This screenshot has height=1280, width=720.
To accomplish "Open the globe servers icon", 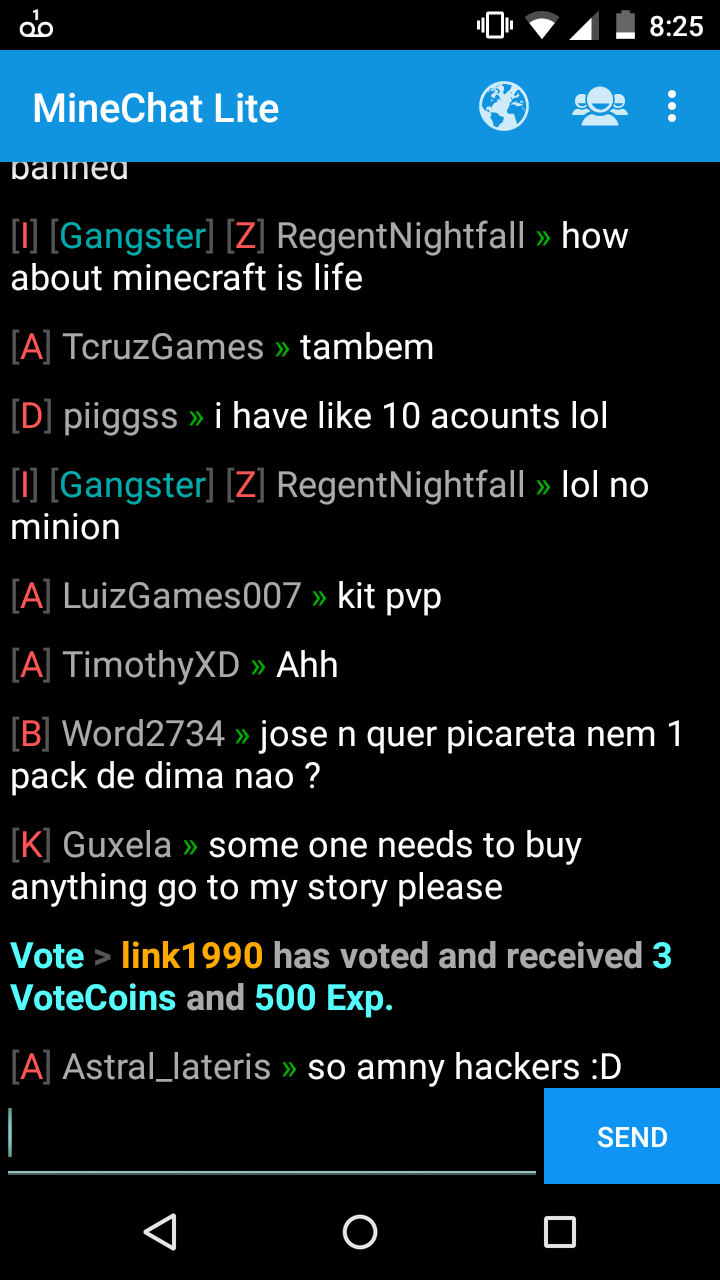I will [504, 106].
